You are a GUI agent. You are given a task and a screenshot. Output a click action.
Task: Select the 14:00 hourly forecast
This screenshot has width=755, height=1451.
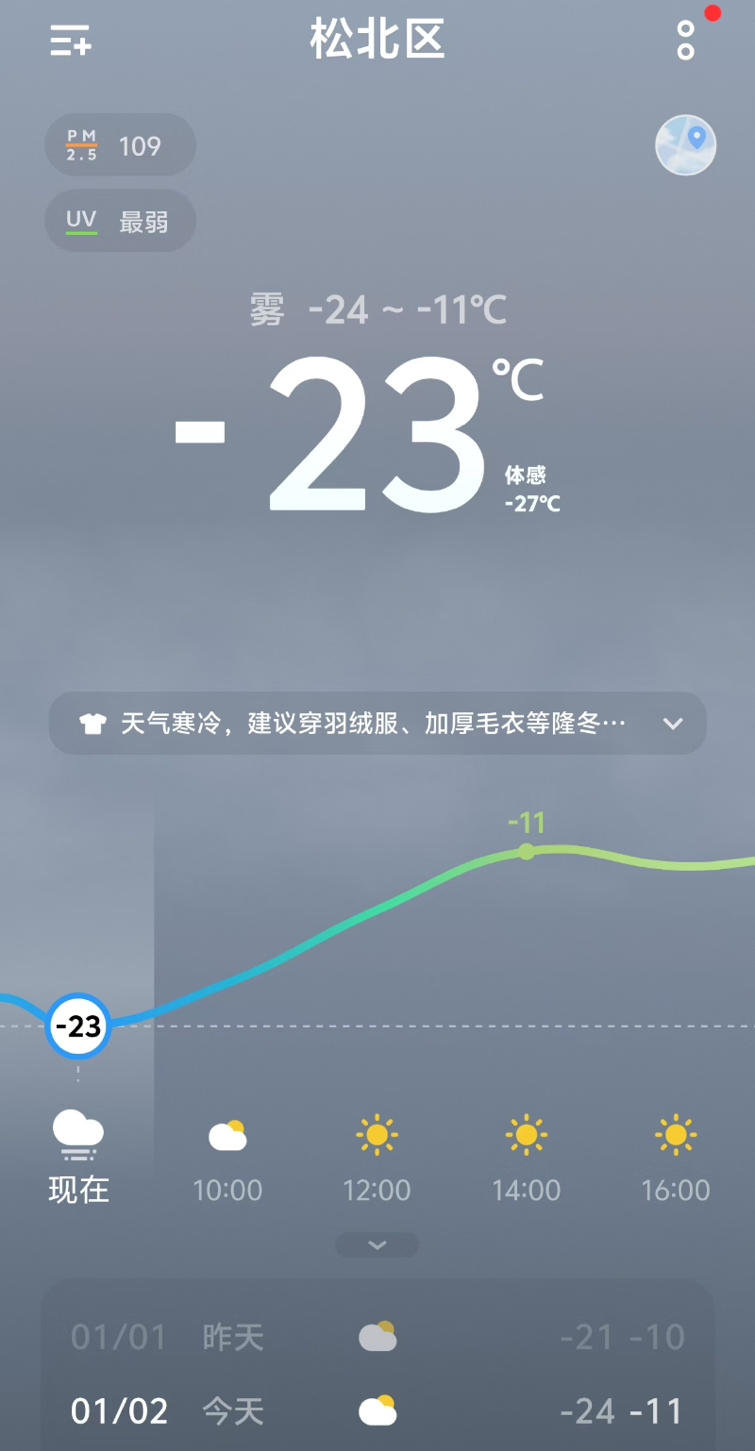click(x=526, y=1160)
